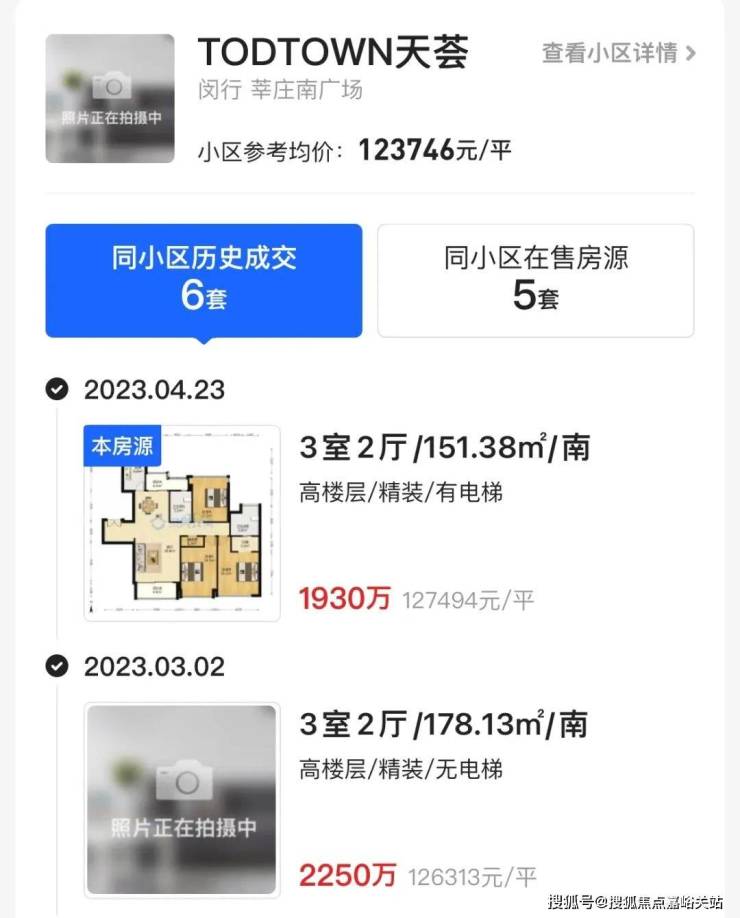The height and width of the screenshot is (918, 740).
Task: Open 查看小区详情 link
Action: click(619, 53)
